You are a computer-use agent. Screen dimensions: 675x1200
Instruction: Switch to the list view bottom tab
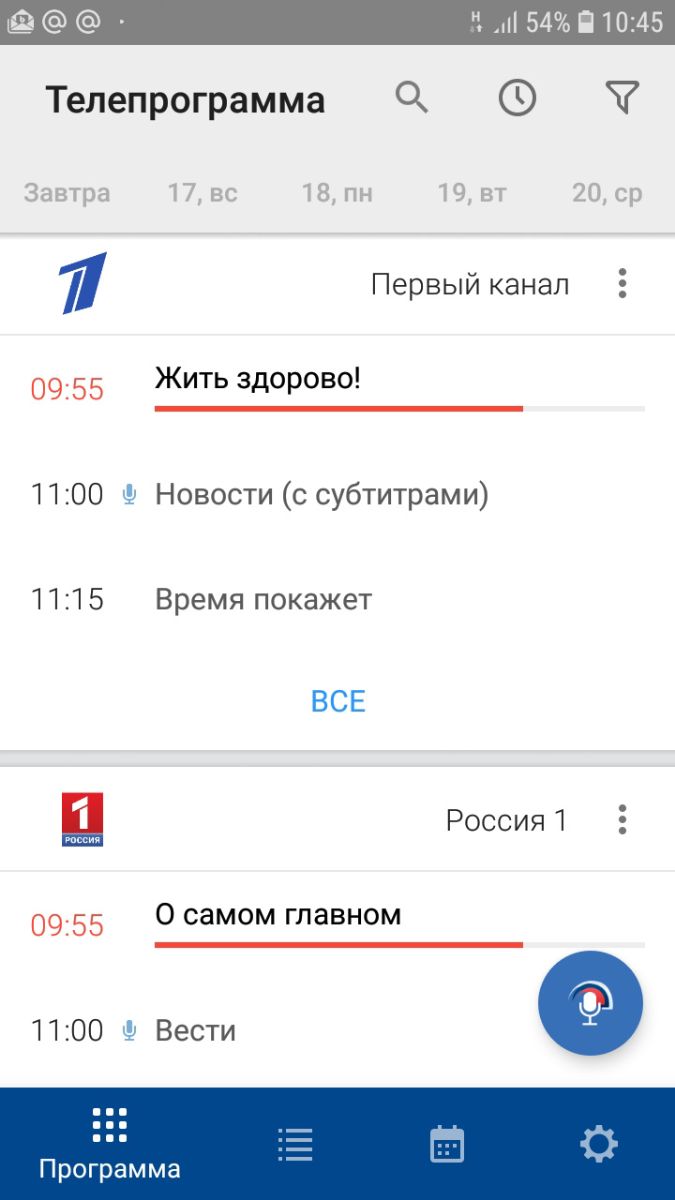pos(295,1144)
